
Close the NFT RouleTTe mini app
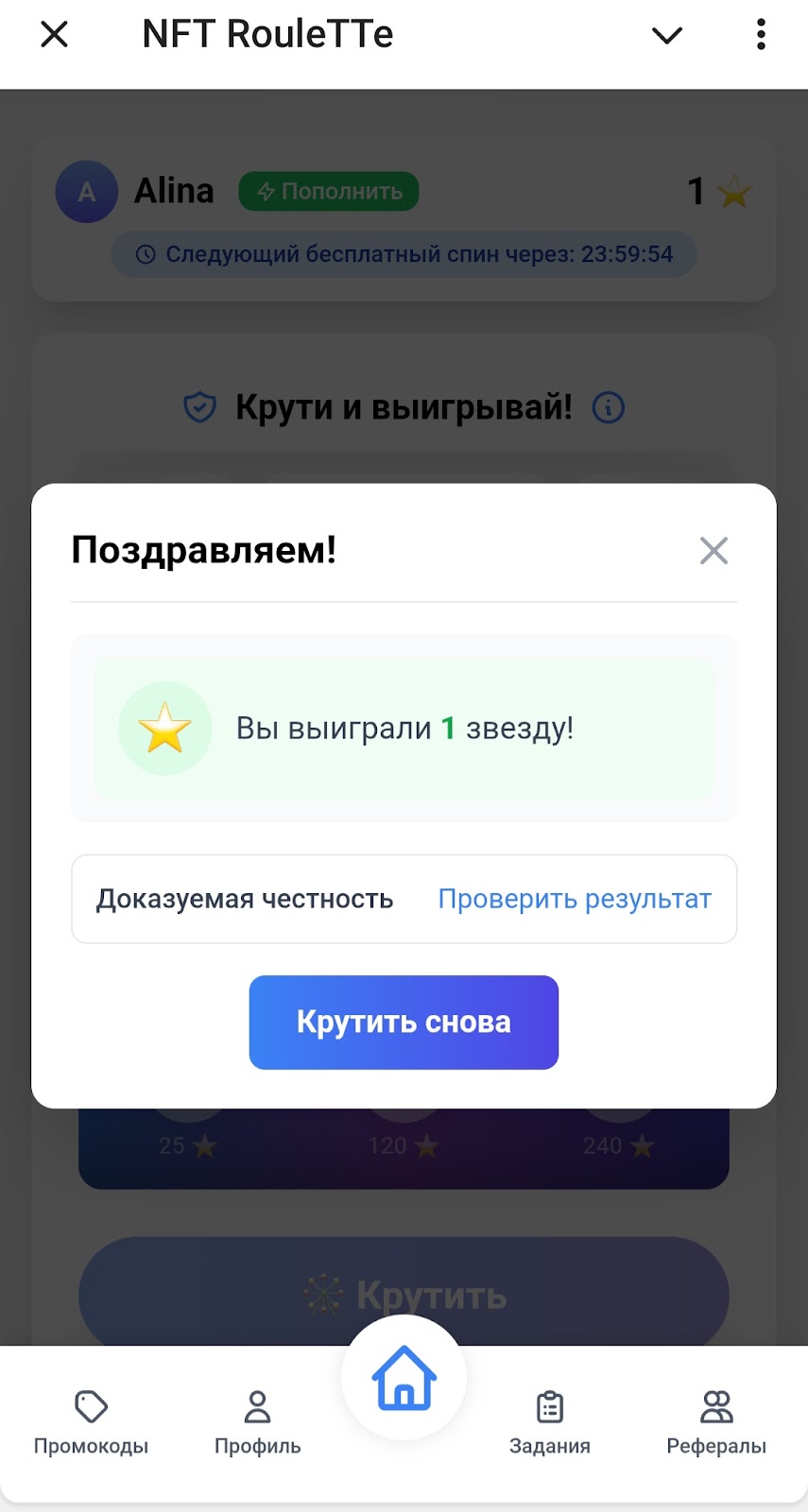pos(55,35)
